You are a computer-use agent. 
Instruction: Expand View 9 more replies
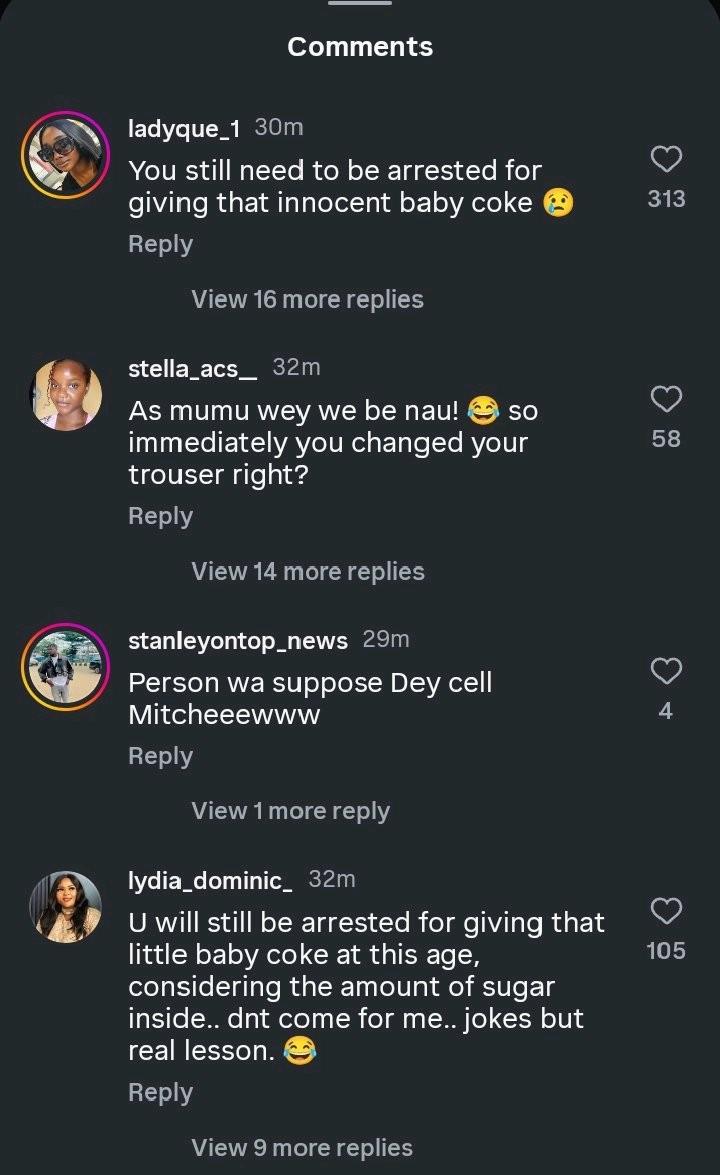point(301,1148)
